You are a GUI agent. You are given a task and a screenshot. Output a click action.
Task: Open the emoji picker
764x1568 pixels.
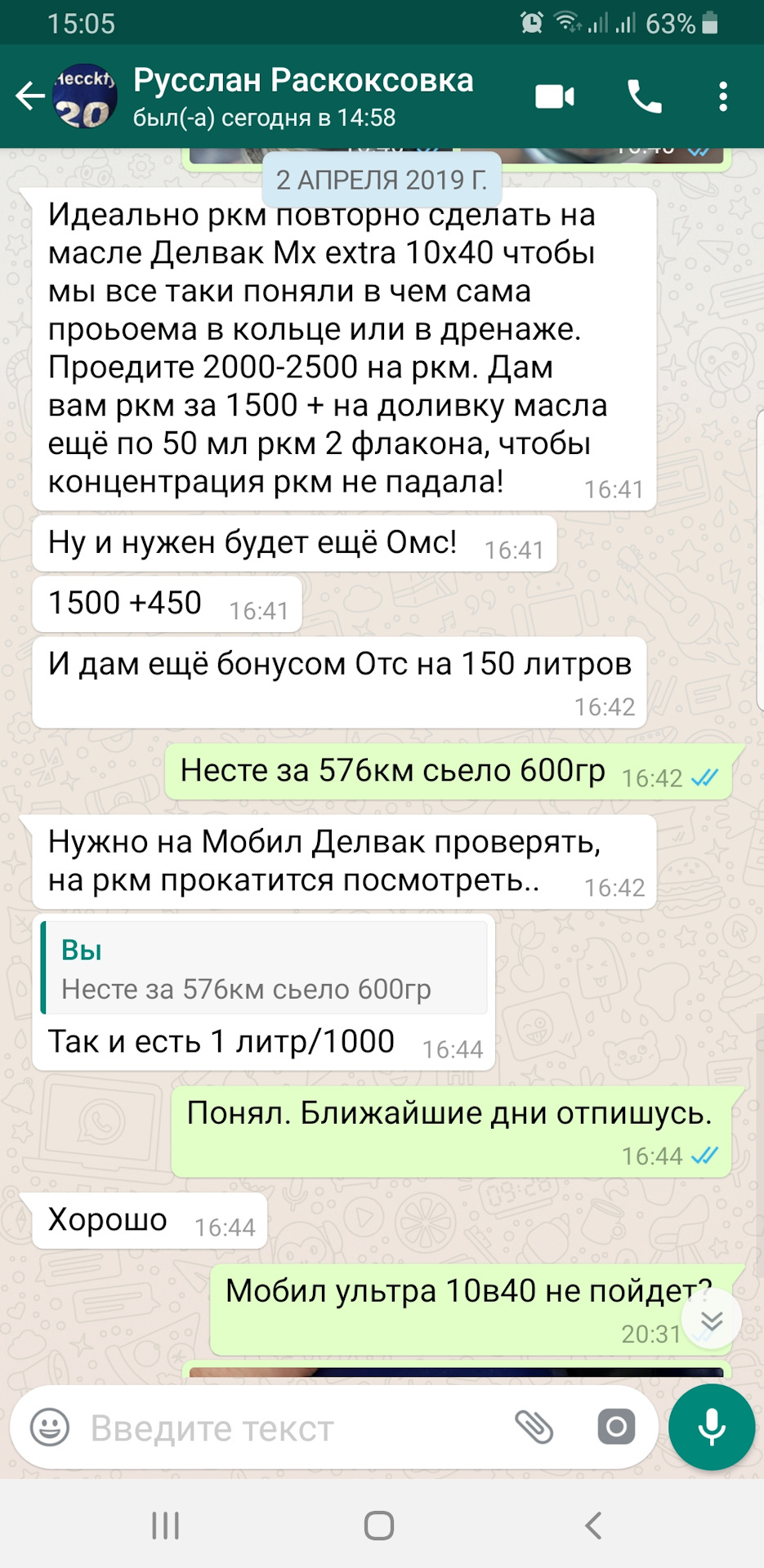(x=50, y=1428)
